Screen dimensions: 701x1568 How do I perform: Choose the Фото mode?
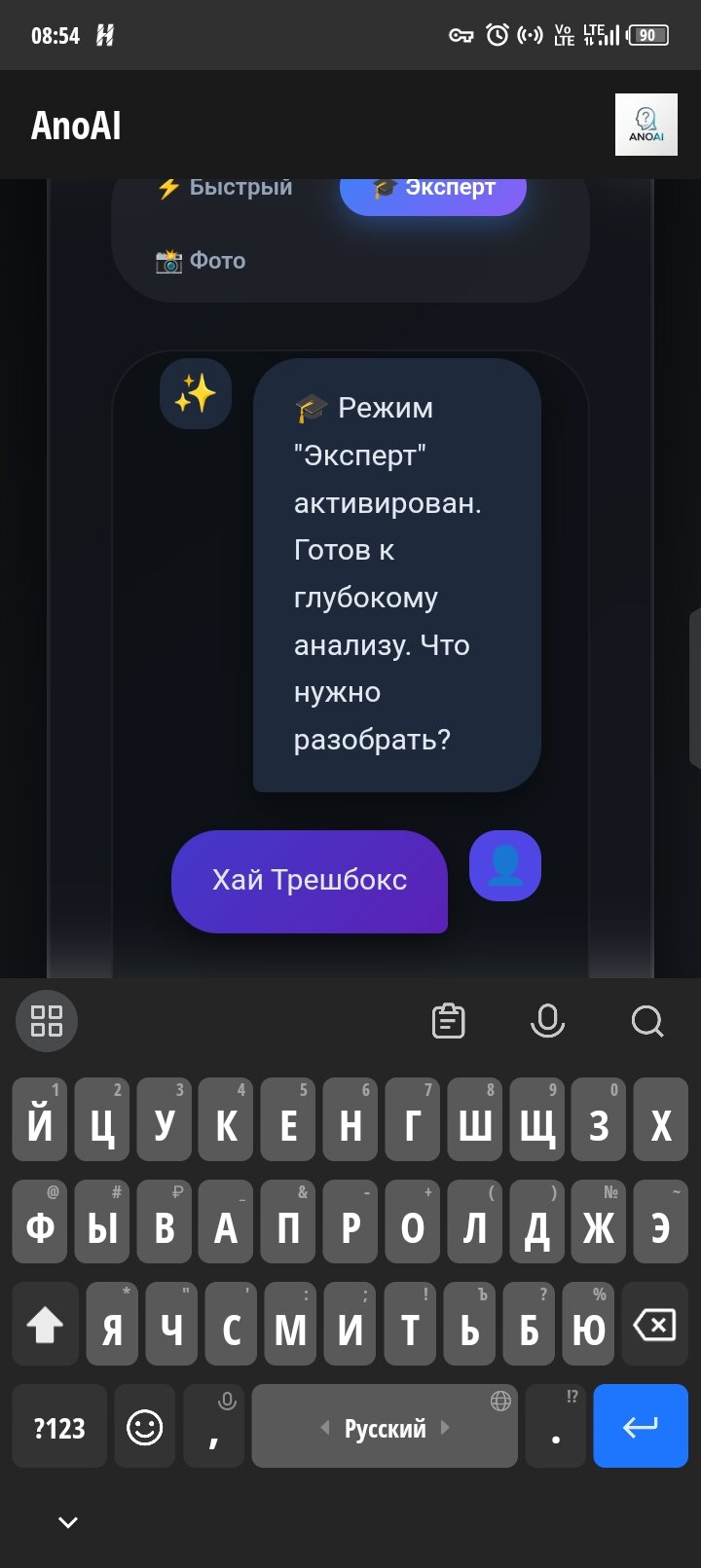201,260
